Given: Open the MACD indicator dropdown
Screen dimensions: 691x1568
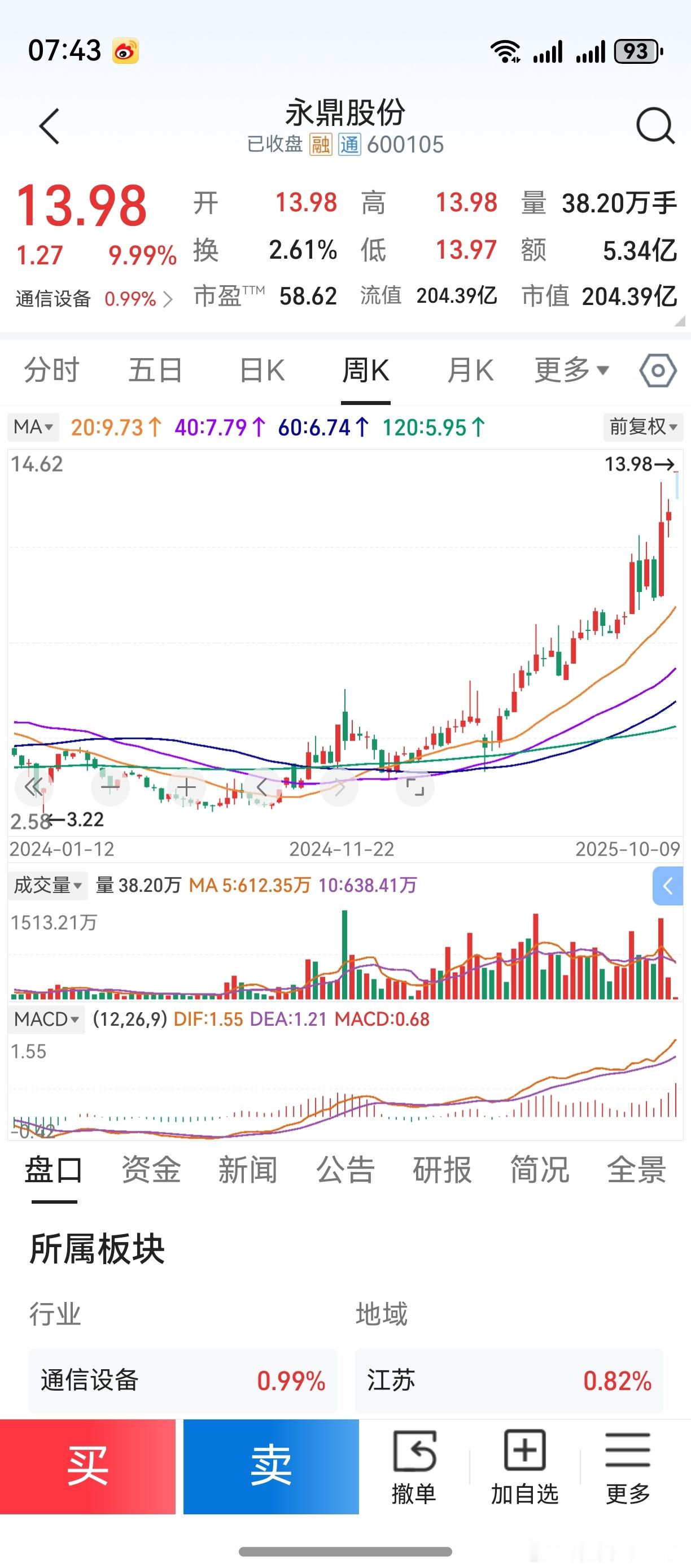Looking at the screenshot, I should [x=47, y=1019].
